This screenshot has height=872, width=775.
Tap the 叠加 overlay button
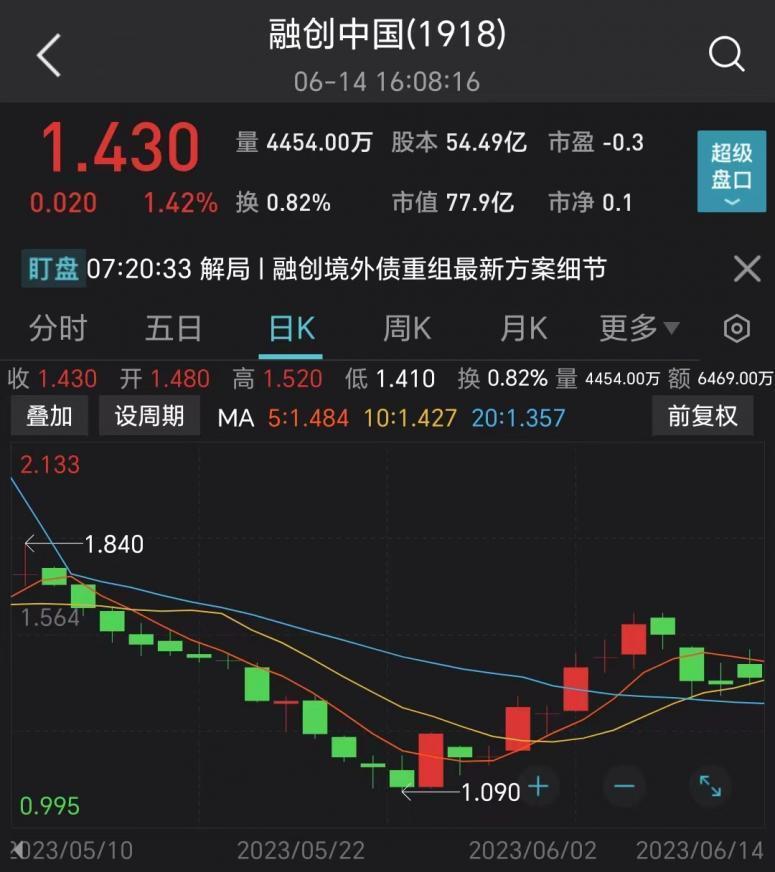pyautogui.click(x=49, y=416)
